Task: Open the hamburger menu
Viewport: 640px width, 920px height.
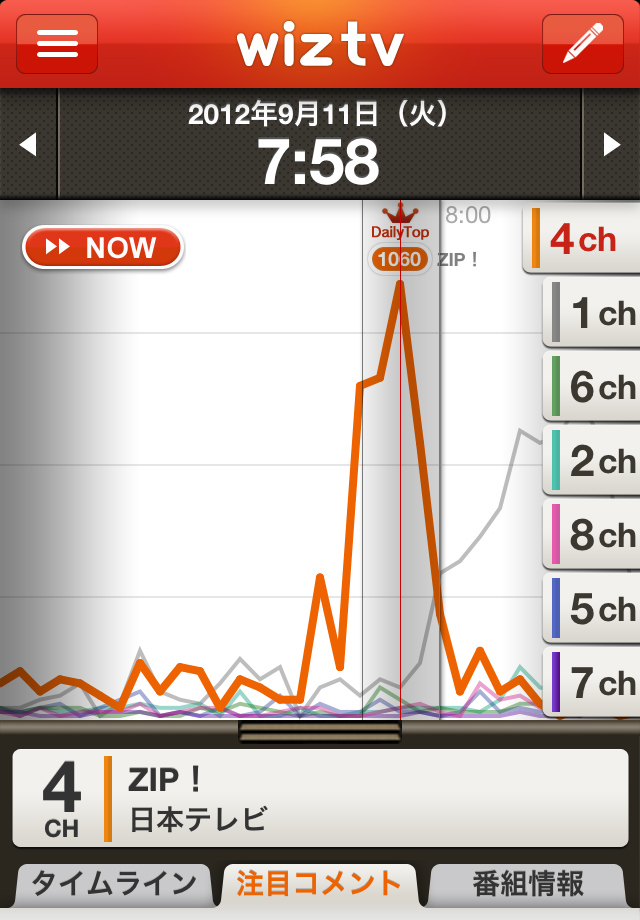Action: [57, 44]
